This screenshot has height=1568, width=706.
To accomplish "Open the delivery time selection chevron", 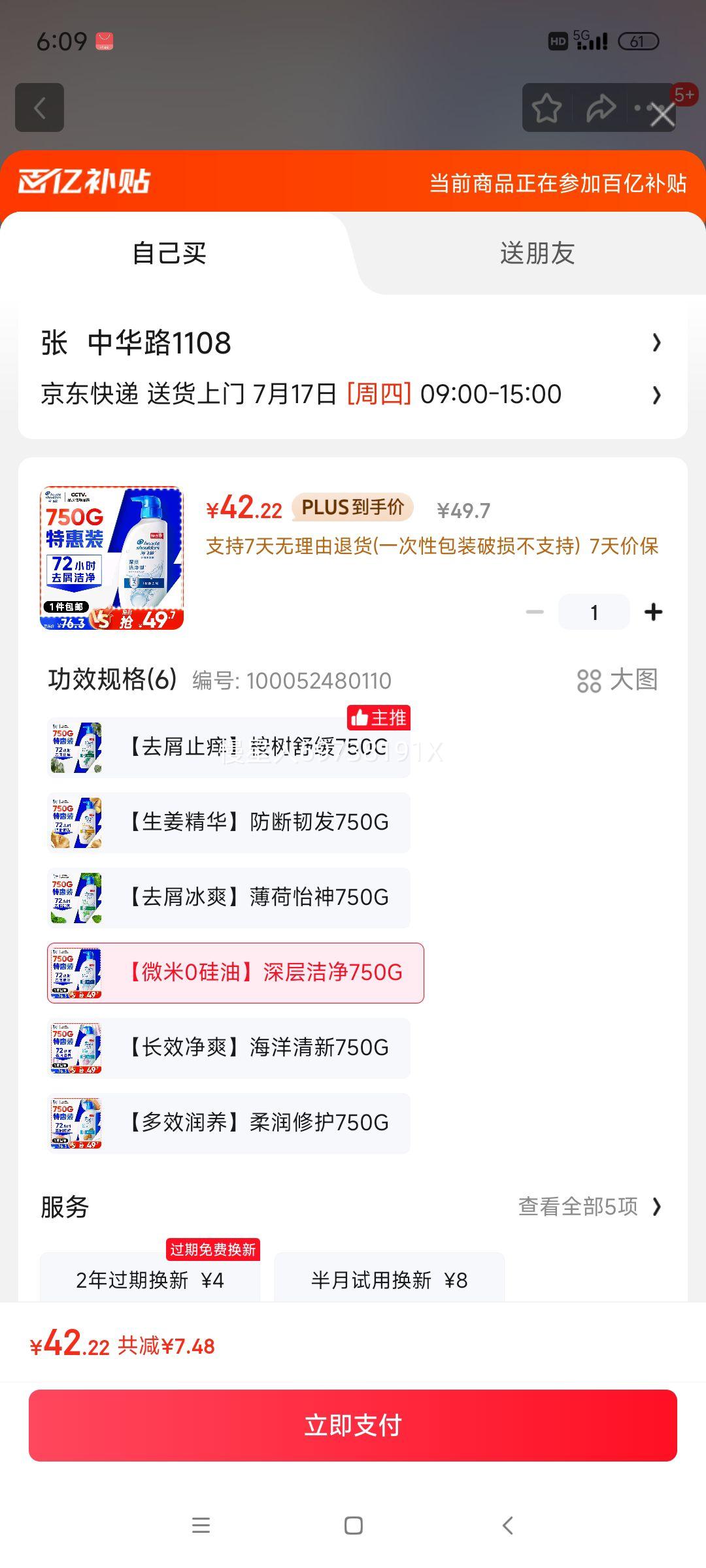I will [656, 395].
